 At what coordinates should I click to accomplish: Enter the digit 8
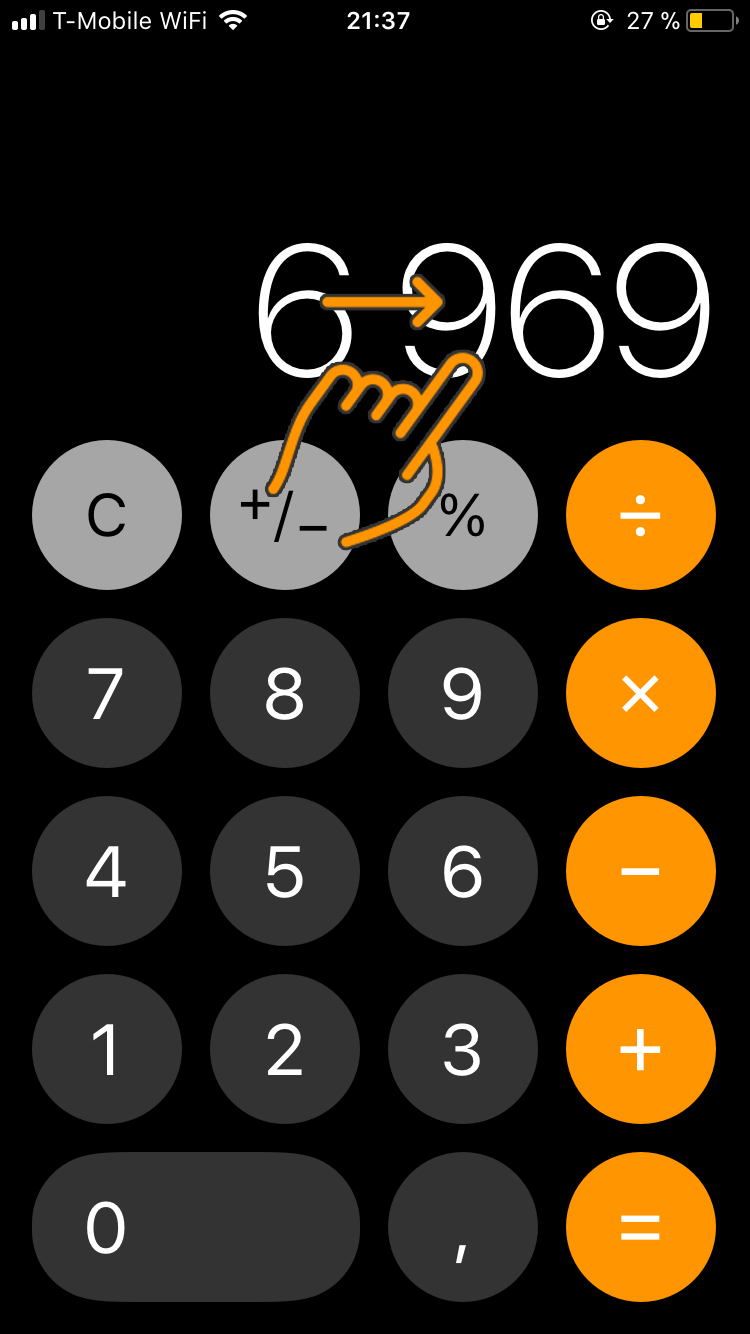click(x=284, y=693)
